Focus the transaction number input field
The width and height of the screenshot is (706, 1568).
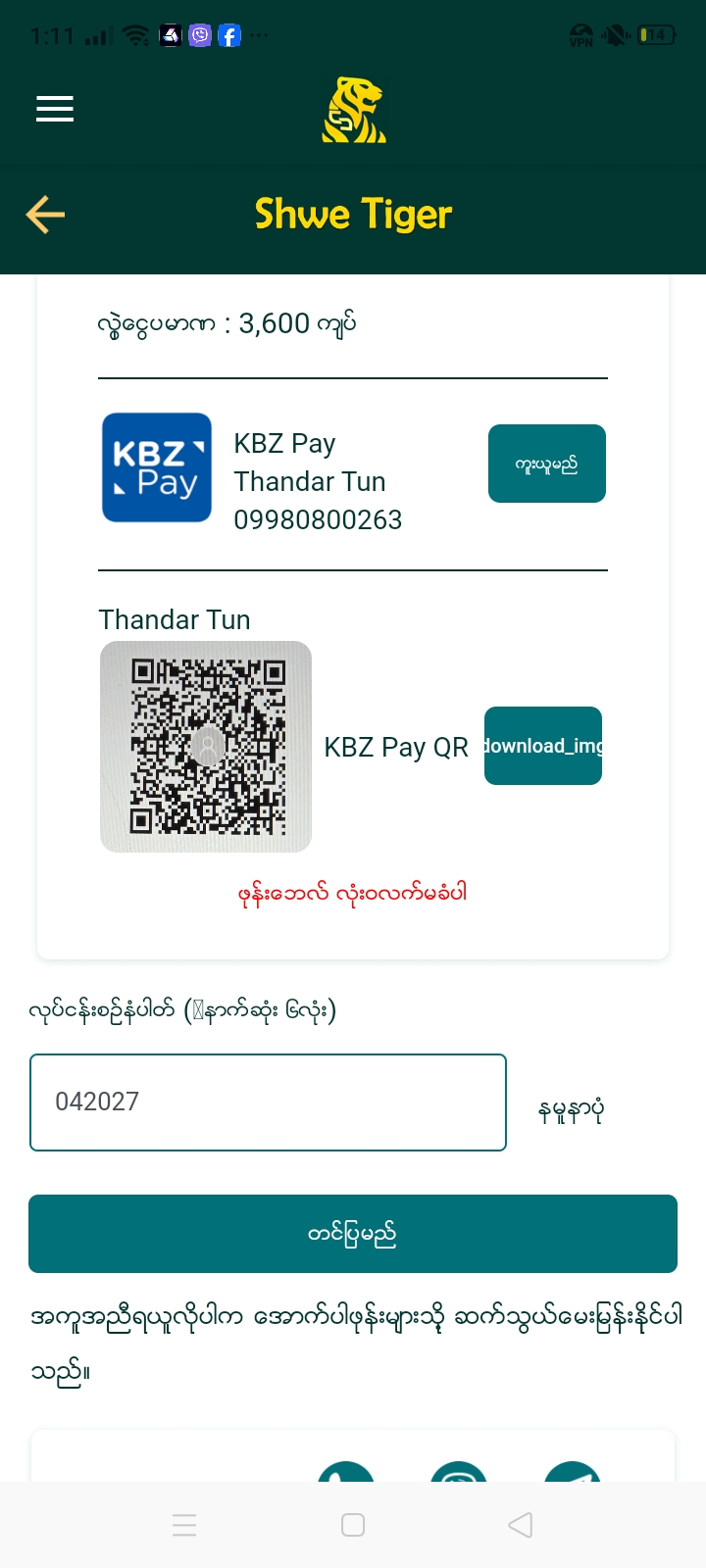tap(268, 1102)
